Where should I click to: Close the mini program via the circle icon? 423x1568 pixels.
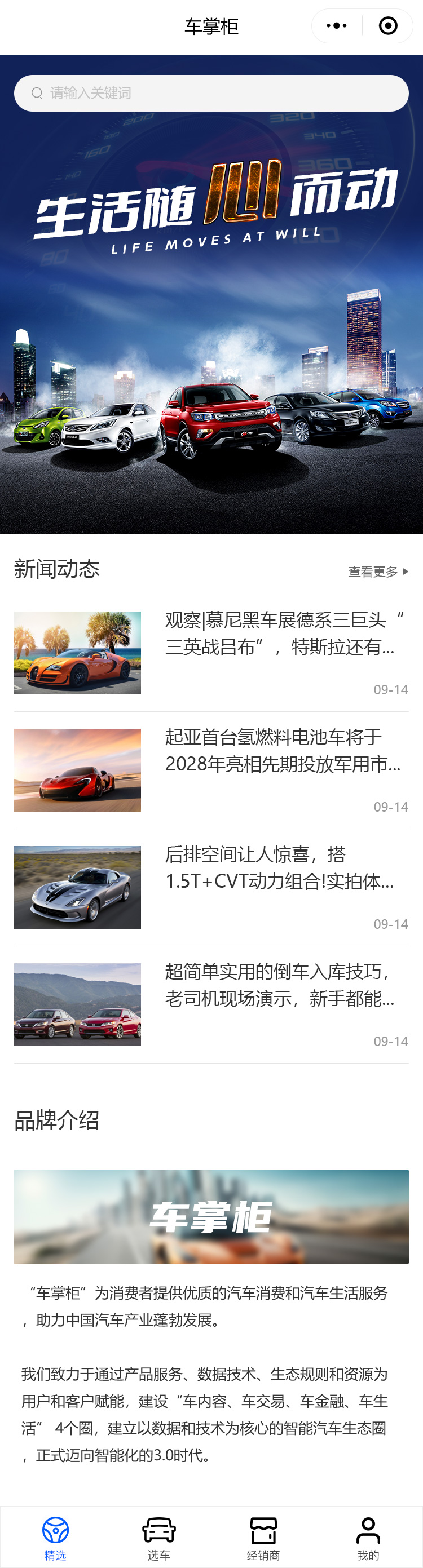388,25
